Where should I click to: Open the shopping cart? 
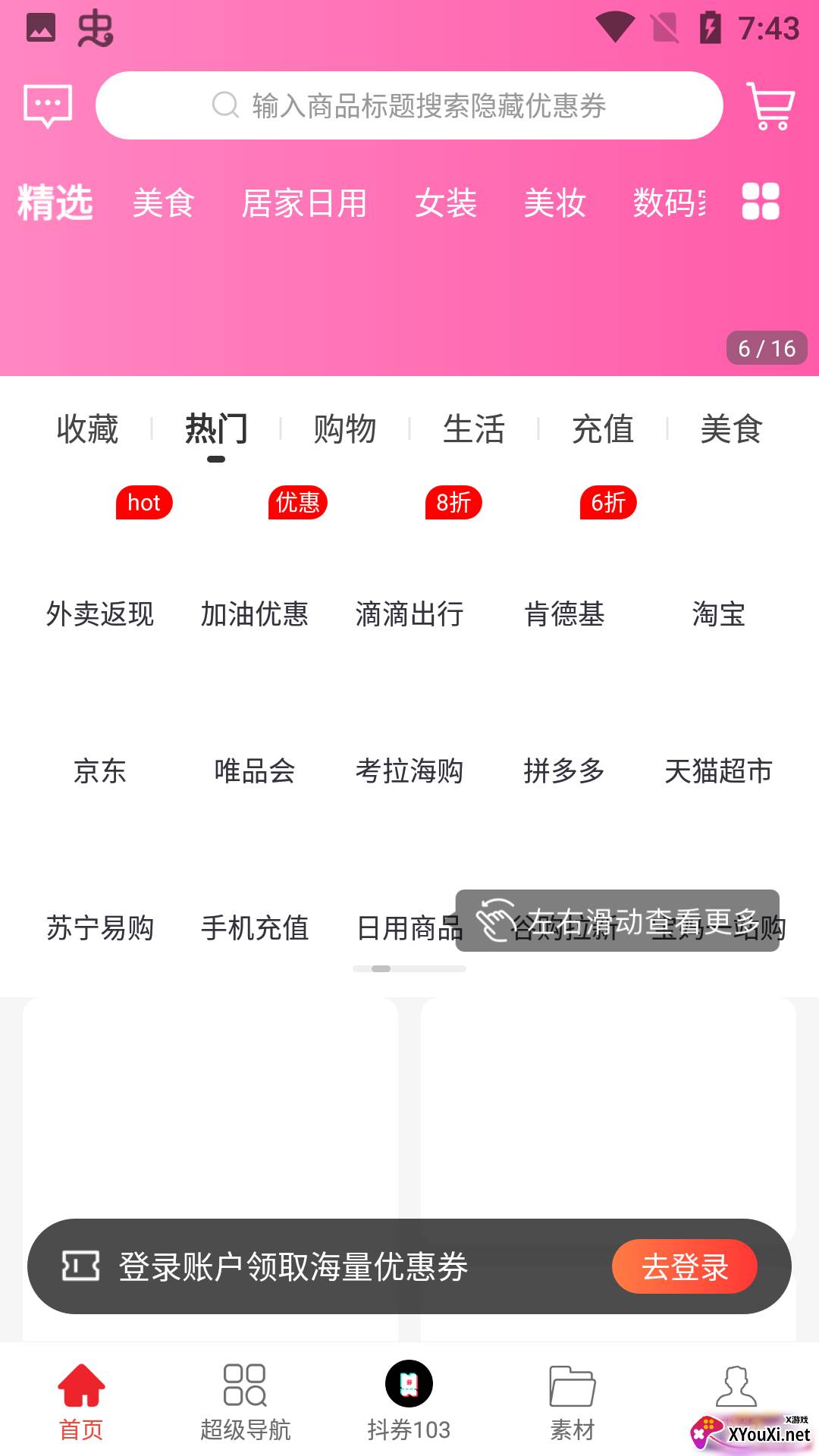770,105
